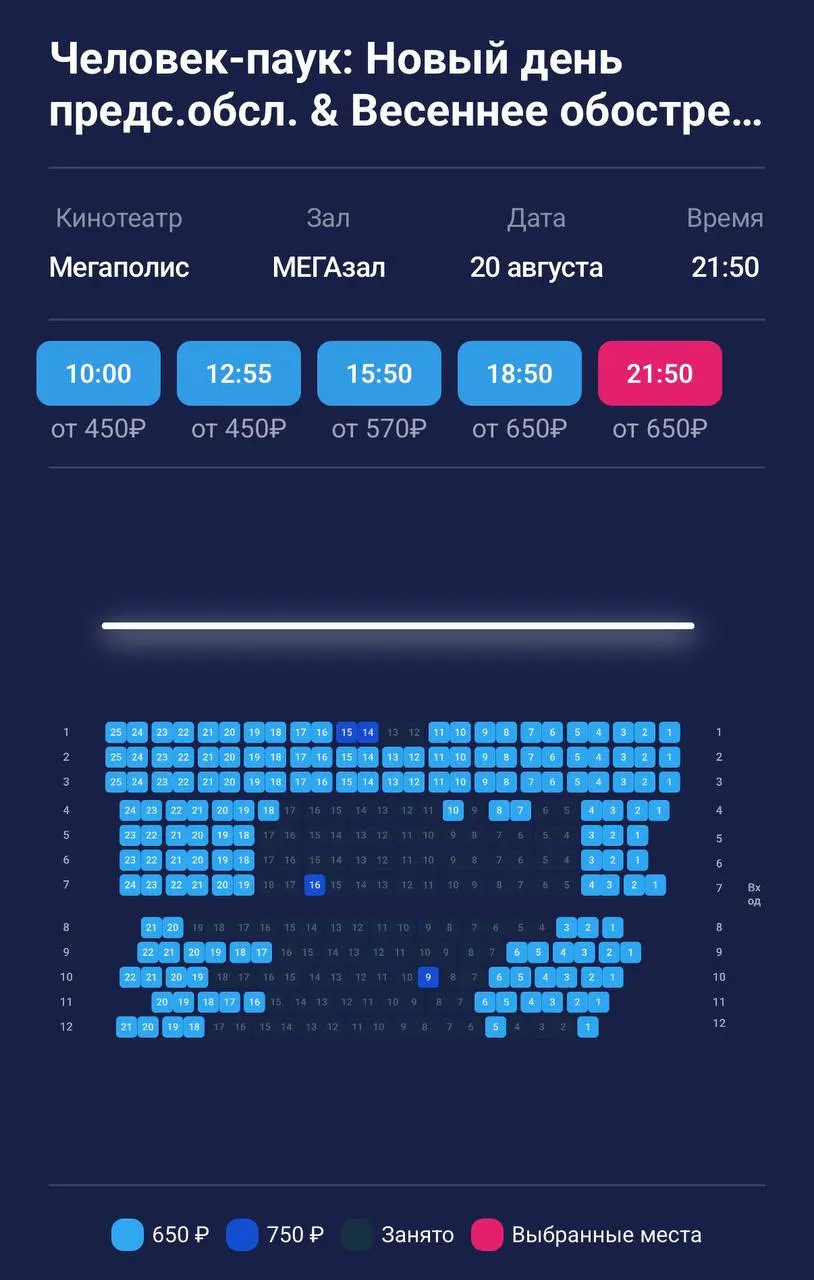Pick the 18:50 showtime
Viewport: 814px width, 1280px height.
pos(520,373)
